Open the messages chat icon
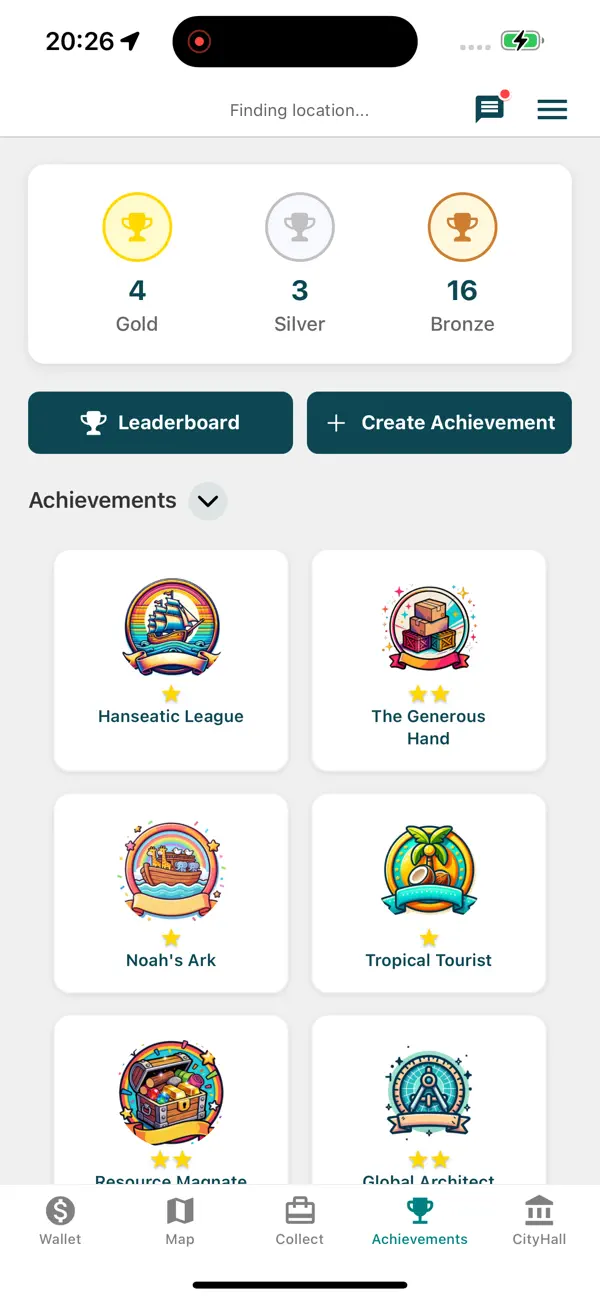Image resolution: width=600 pixels, height=1300 pixels. pyautogui.click(x=489, y=109)
